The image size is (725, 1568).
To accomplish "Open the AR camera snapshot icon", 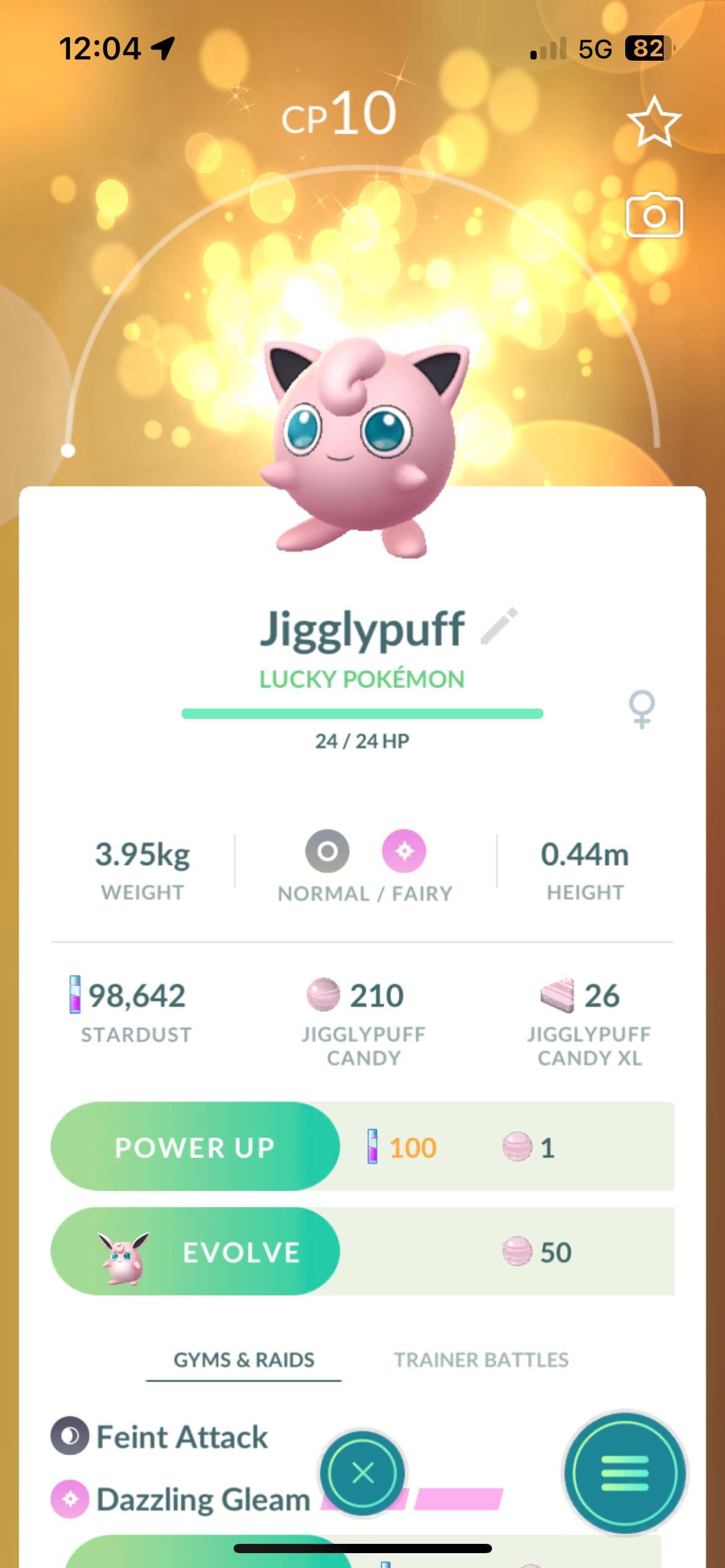I will tap(654, 216).
